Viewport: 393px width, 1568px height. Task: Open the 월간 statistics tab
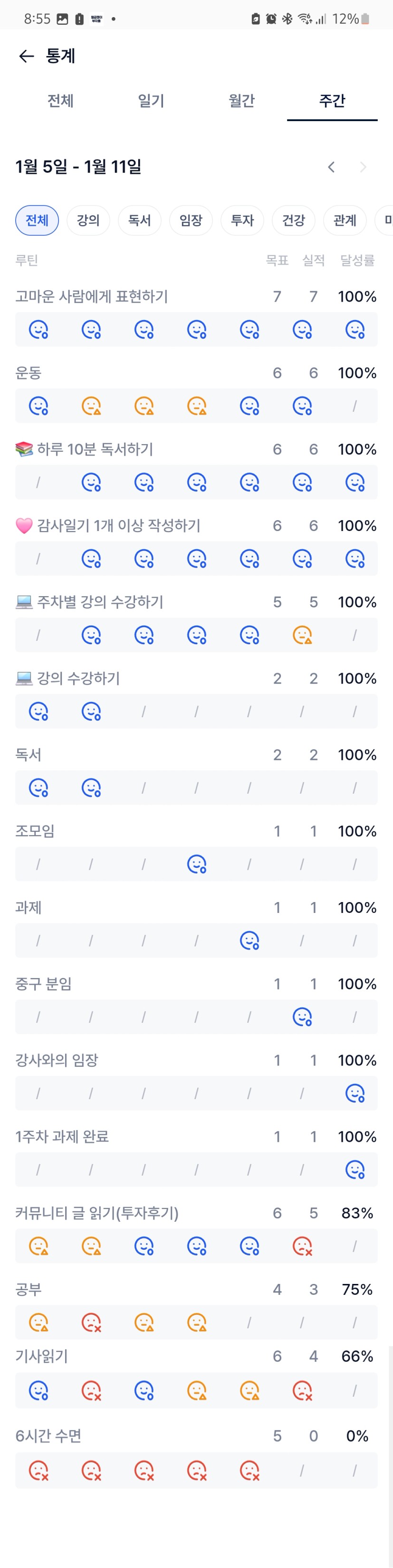241,100
